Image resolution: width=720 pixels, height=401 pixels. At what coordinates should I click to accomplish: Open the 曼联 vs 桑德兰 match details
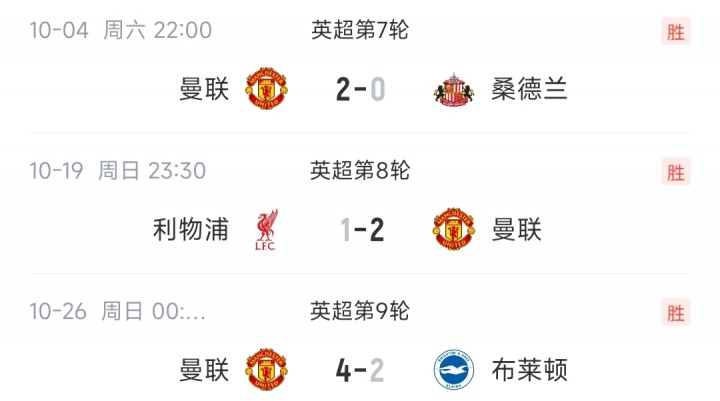pos(360,91)
